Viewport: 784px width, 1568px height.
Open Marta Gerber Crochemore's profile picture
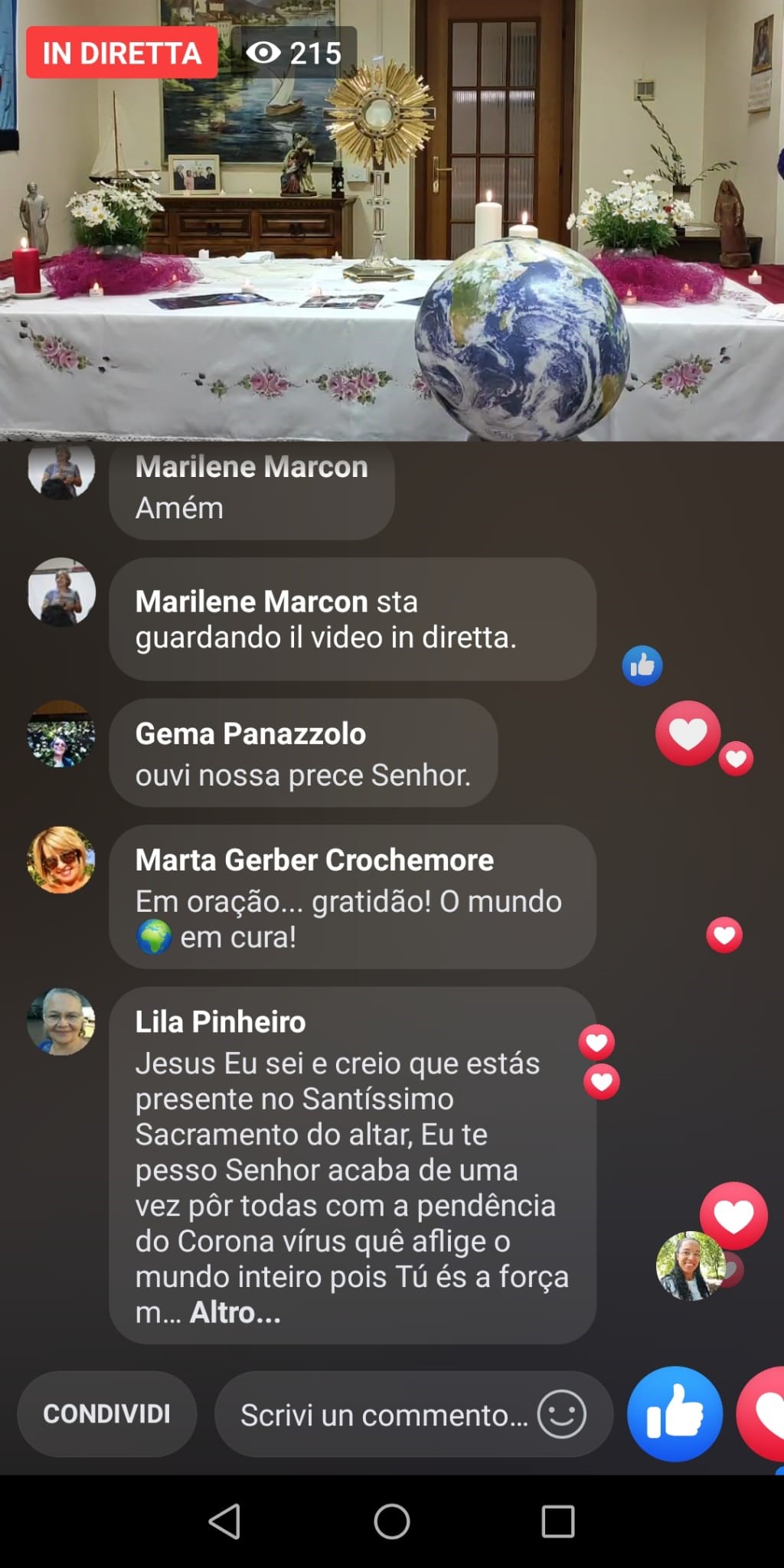(61, 860)
